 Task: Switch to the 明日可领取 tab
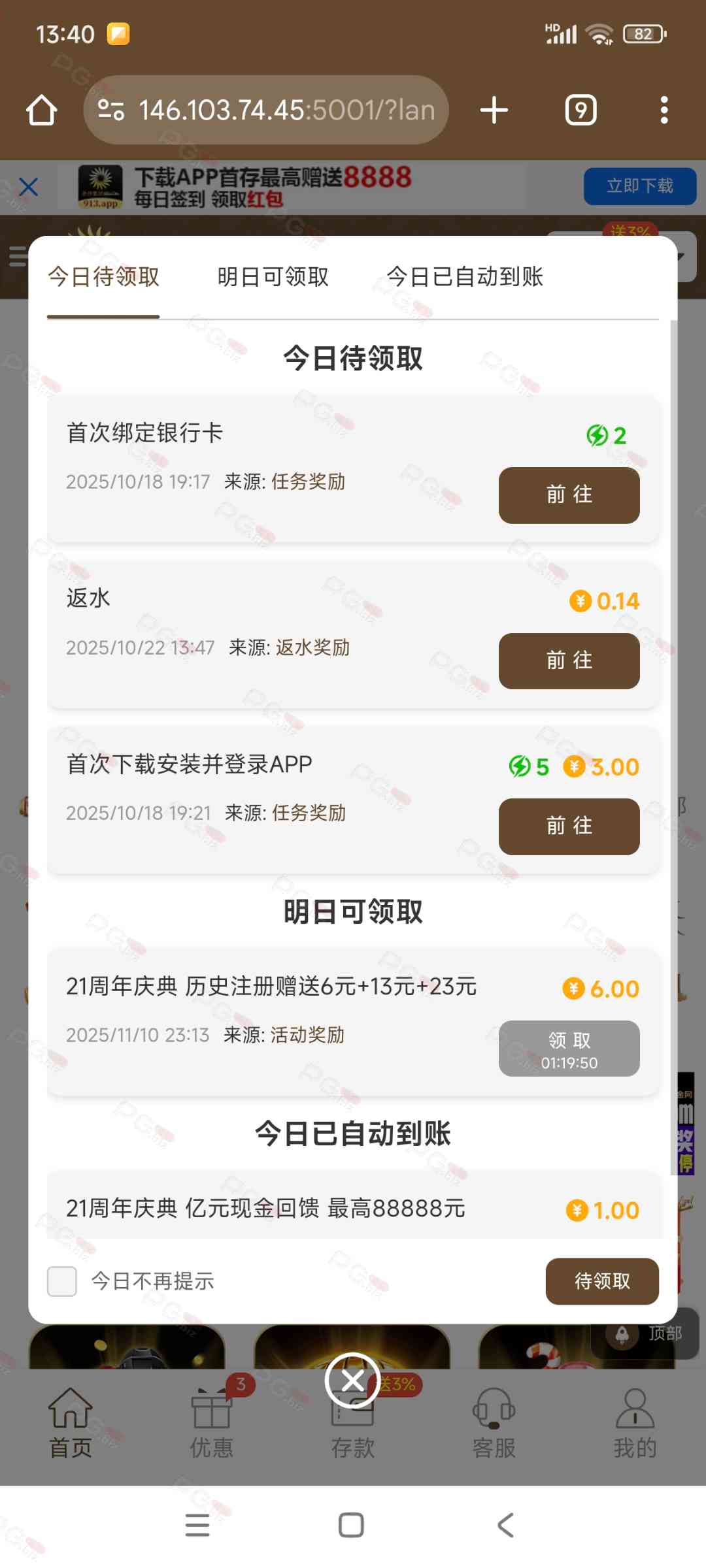273,277
